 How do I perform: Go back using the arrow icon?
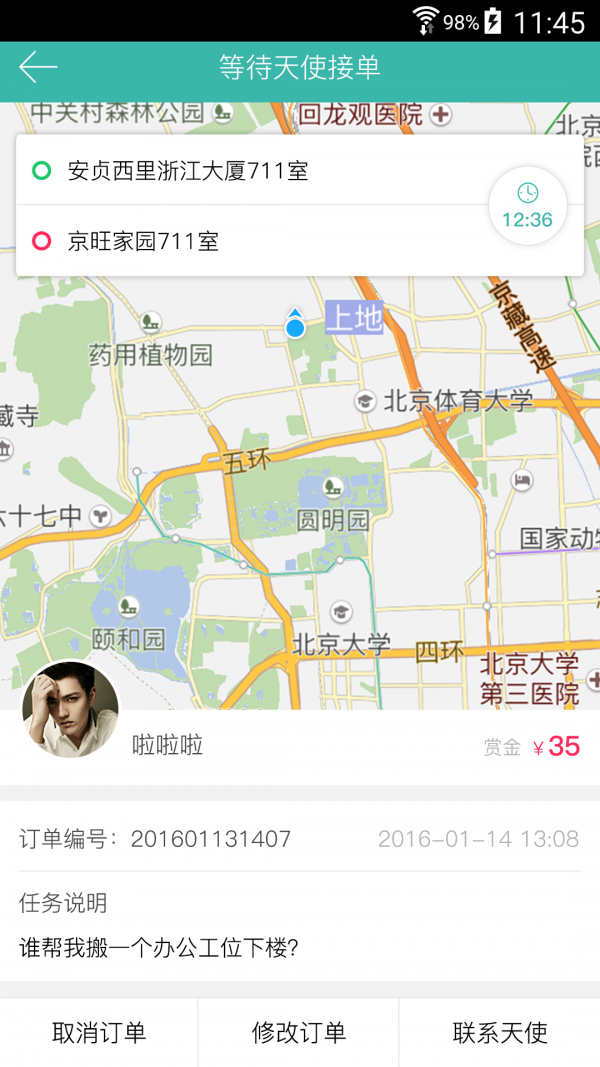[38, 68]
